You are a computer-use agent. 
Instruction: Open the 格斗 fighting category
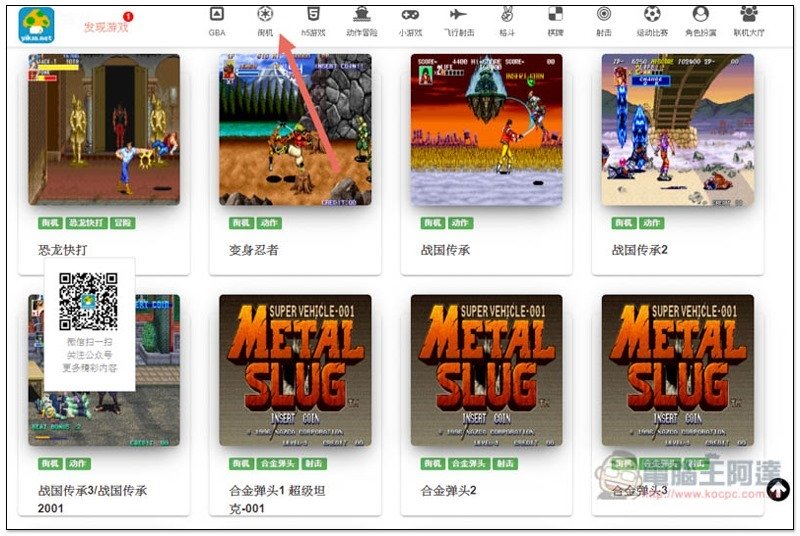[x=507, y=21]
